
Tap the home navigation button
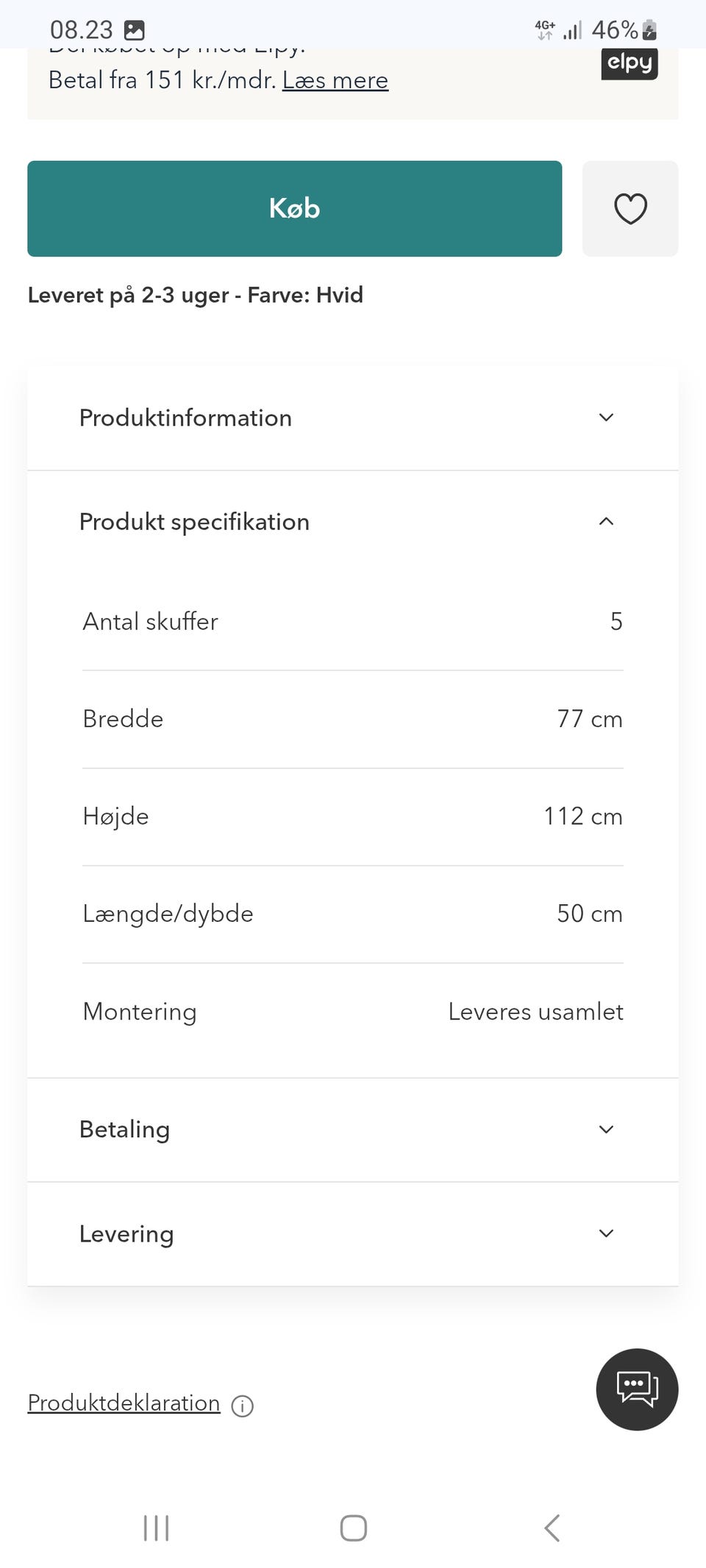(x=353, y=1528)
